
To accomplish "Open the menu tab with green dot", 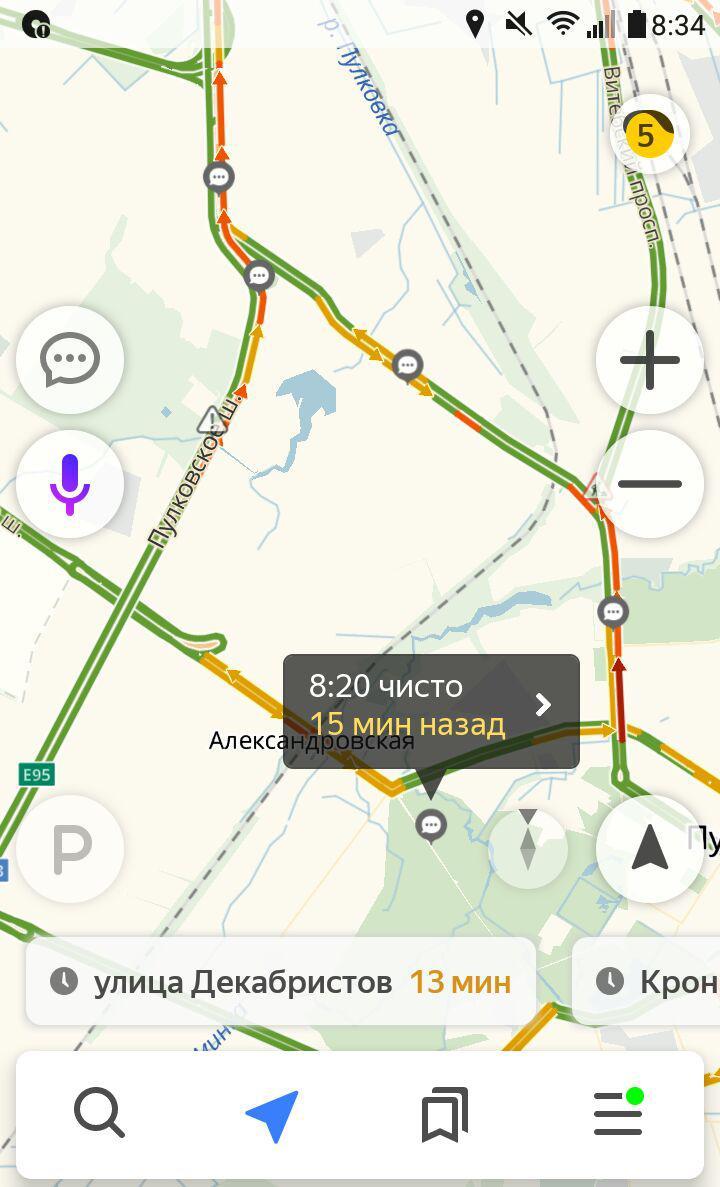I will coord(618,1114).
